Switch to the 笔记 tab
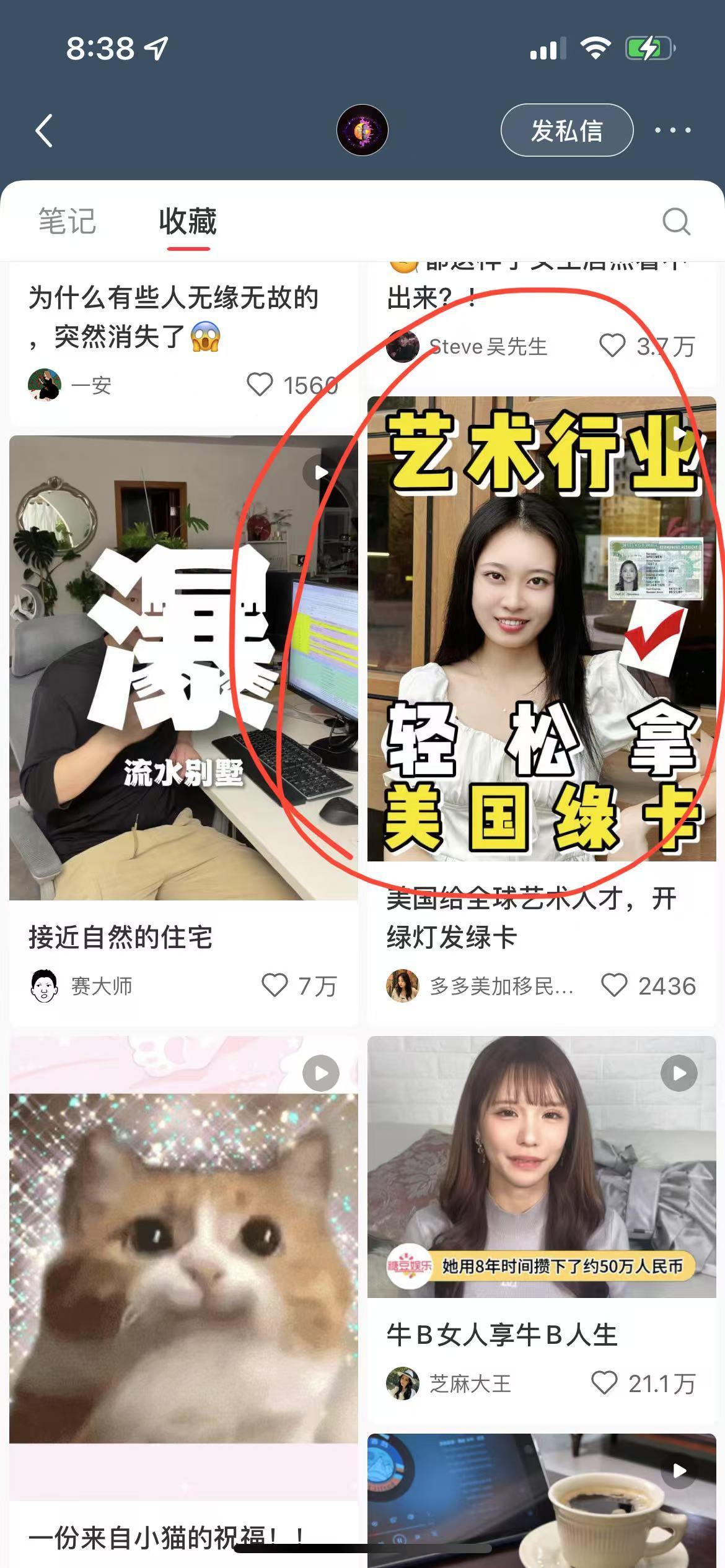The width and height of the screenshot is (725, 1568). click(x=67, y=222)
